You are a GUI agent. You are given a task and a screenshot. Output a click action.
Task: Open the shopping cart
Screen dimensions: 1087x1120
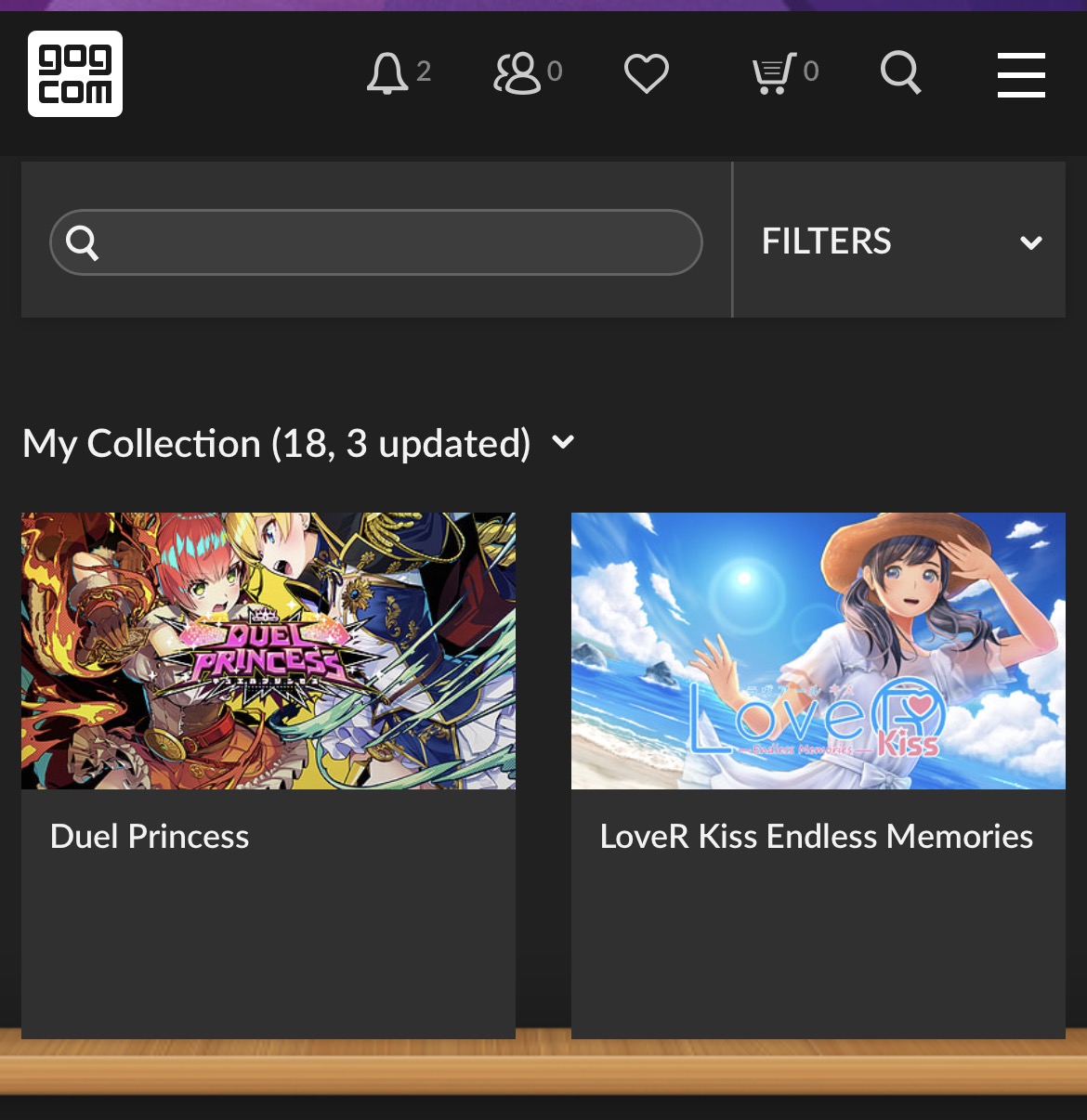pos(775,72)
